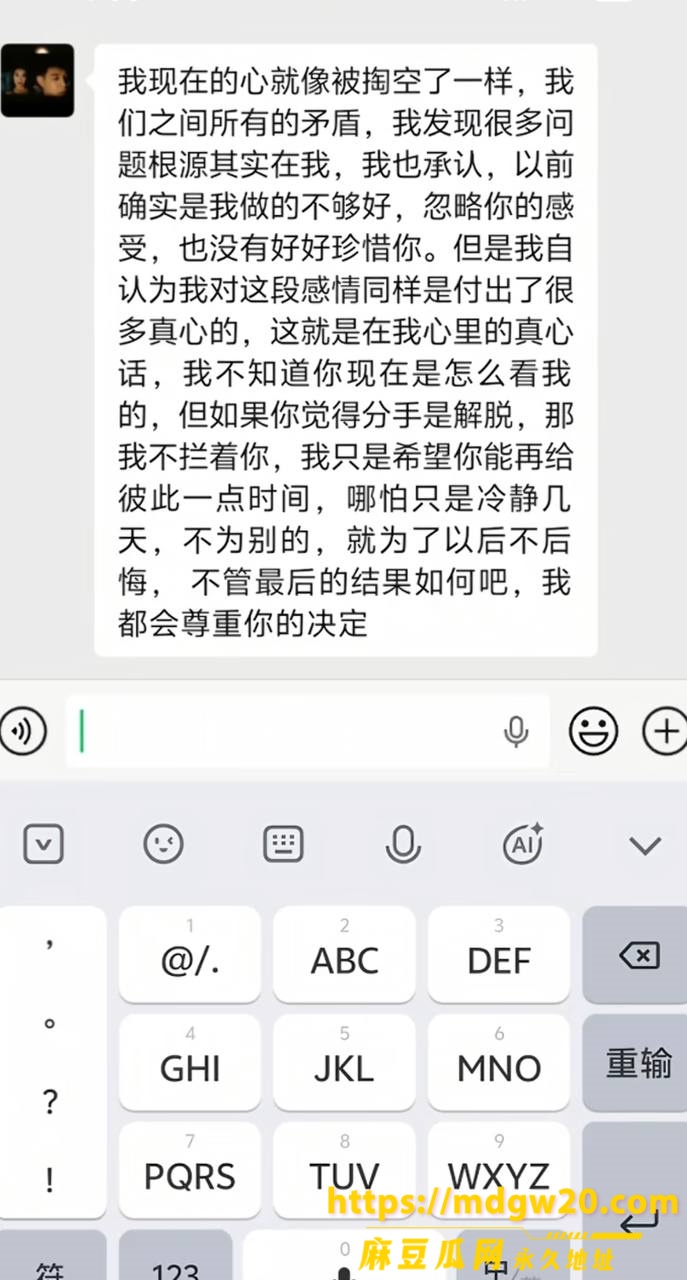Open the keyboard AI assistant

(523, 845)
